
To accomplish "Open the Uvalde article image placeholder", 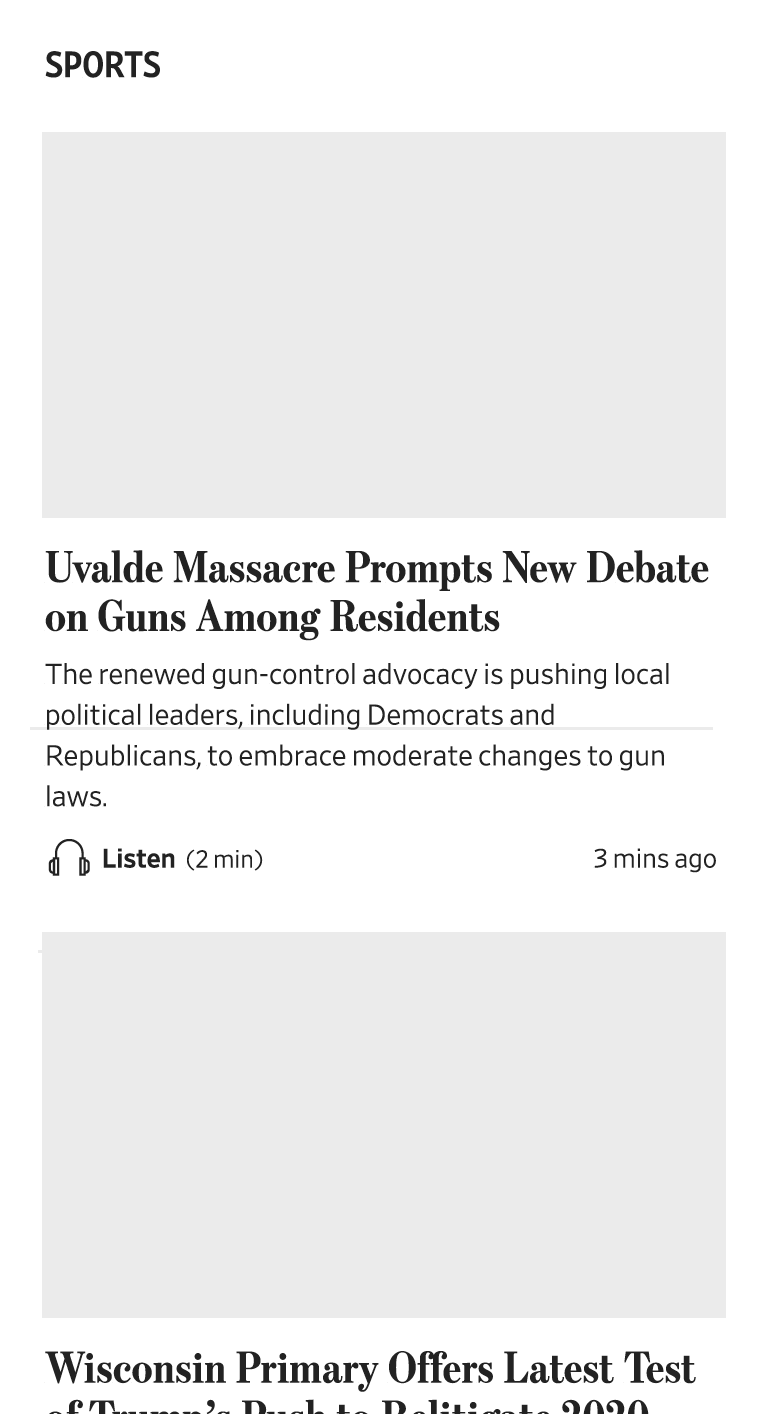I will tap(383, 325).
